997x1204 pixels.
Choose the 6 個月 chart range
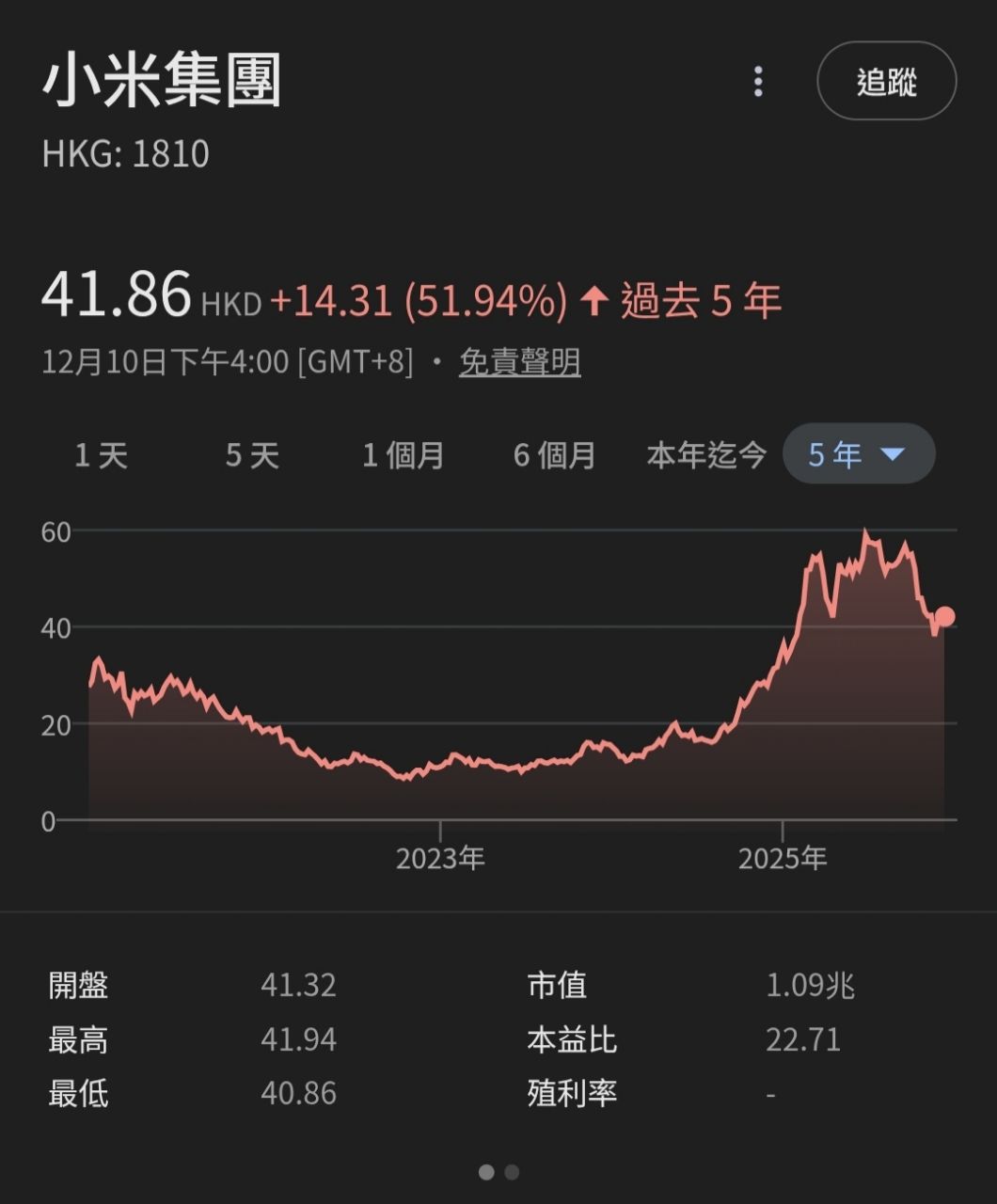[555, 455]
